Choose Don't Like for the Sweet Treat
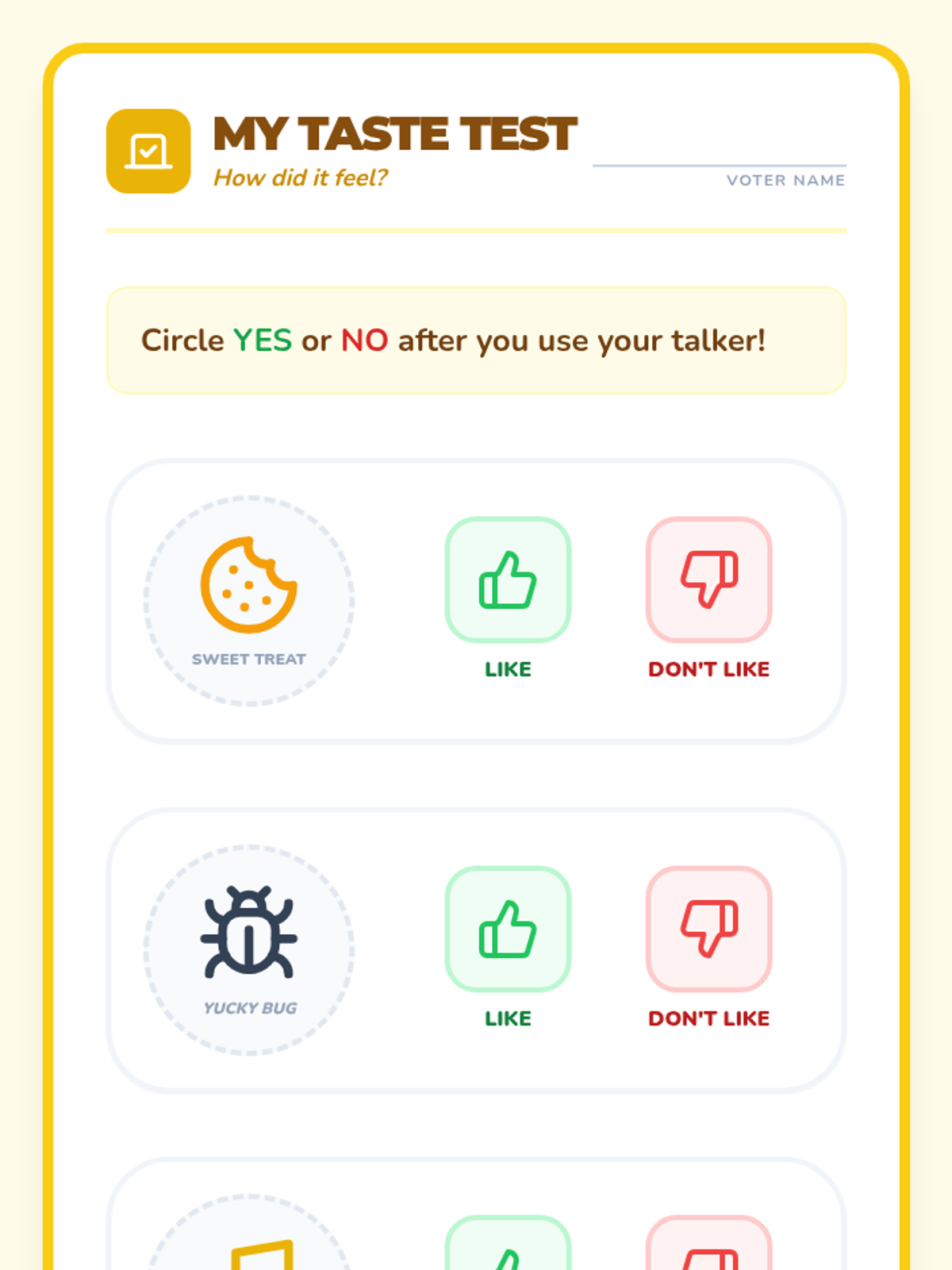The image size is (952, 1270). [708, 579]
